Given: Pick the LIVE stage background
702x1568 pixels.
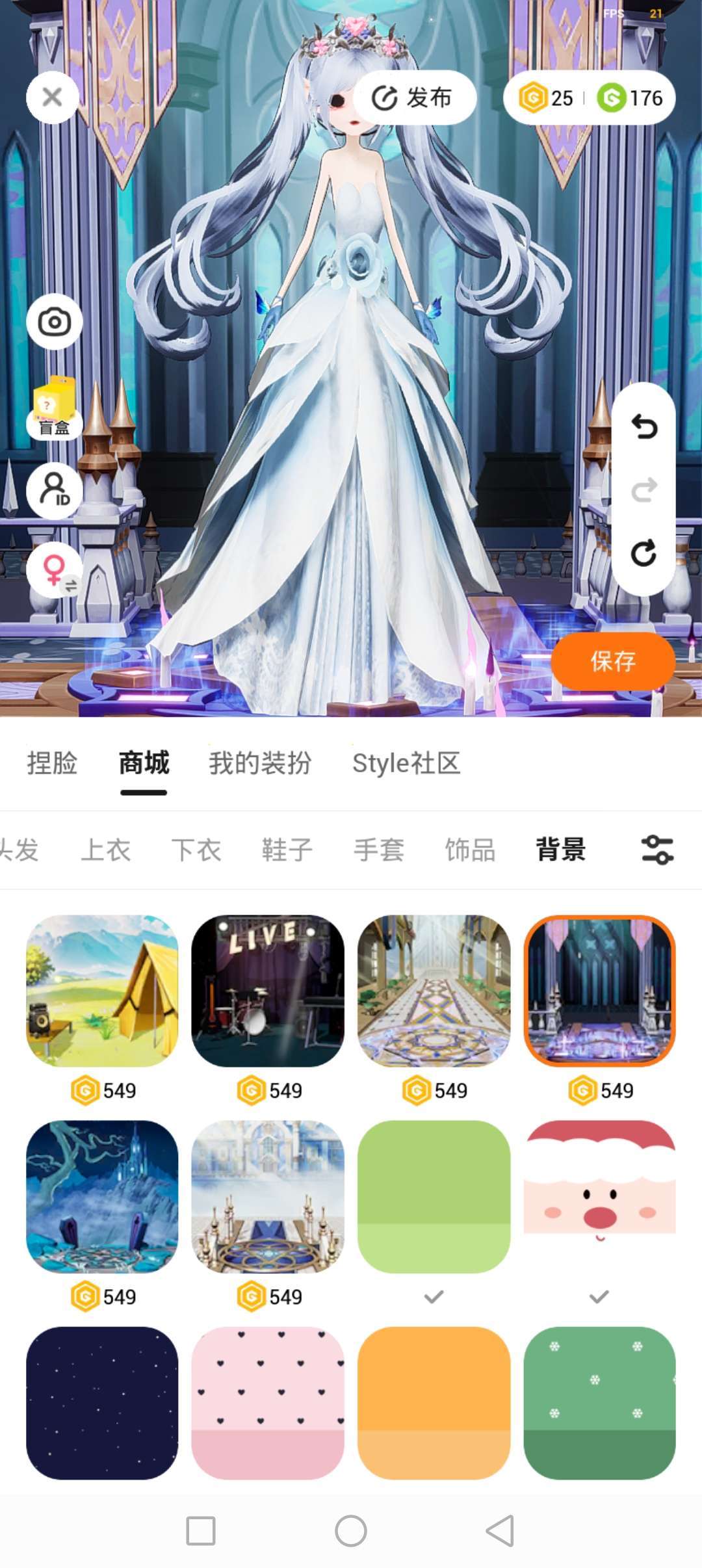Looking at the screenshot, I should (x=268, y=991).
